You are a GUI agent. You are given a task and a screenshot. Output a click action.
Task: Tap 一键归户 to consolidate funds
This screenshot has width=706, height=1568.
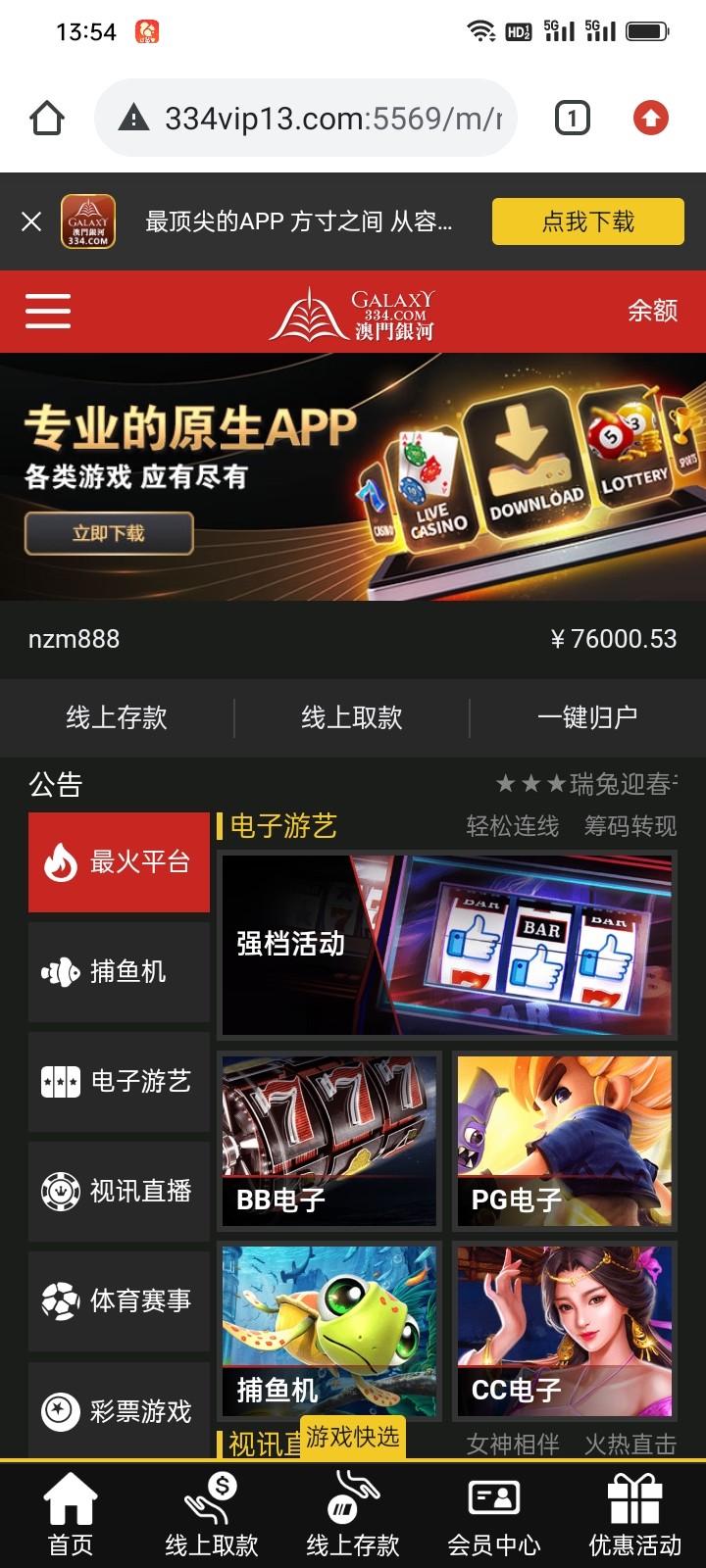pyautogui.click(x=587, y=717)
